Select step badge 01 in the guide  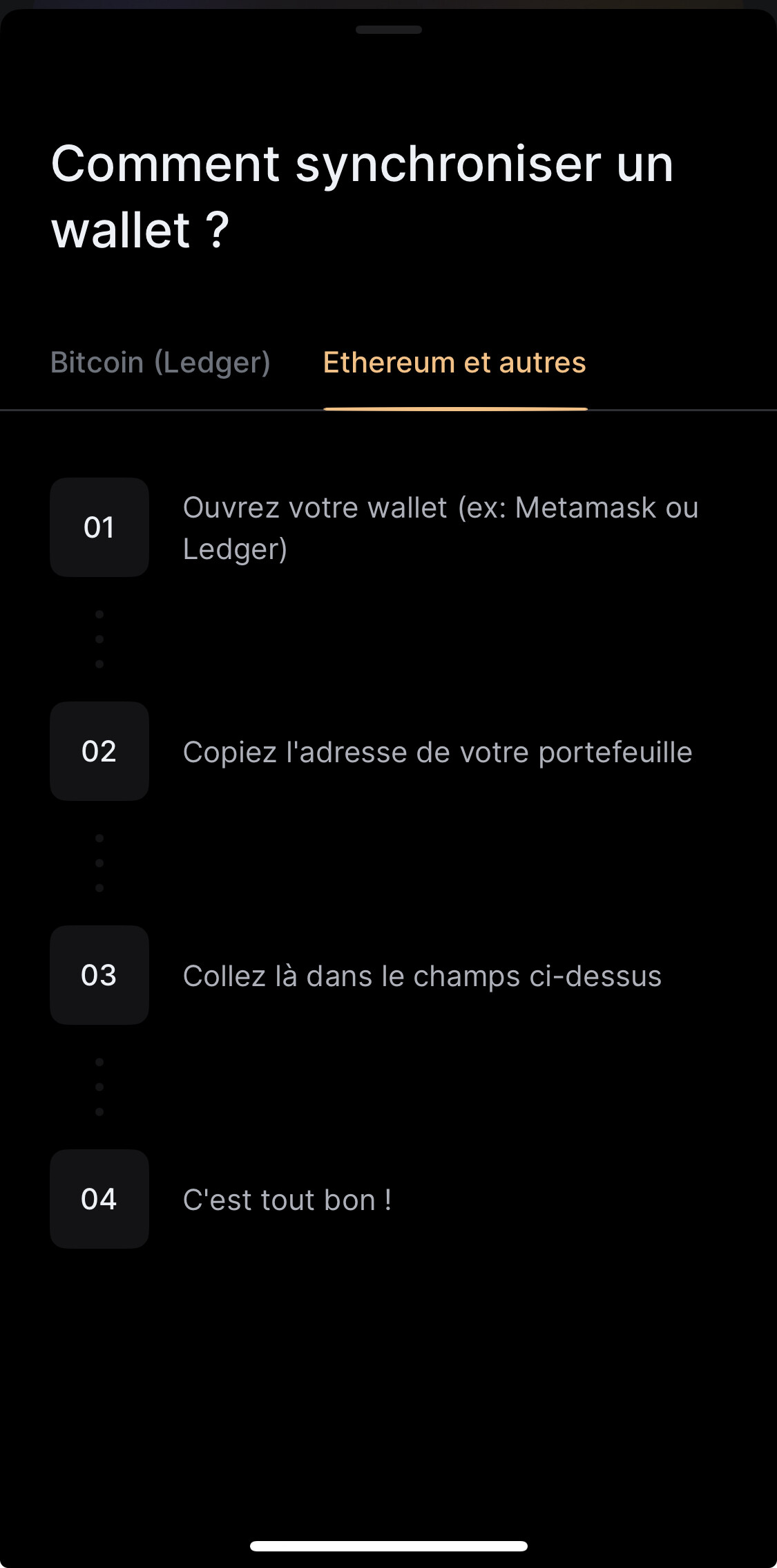(99, 527)
